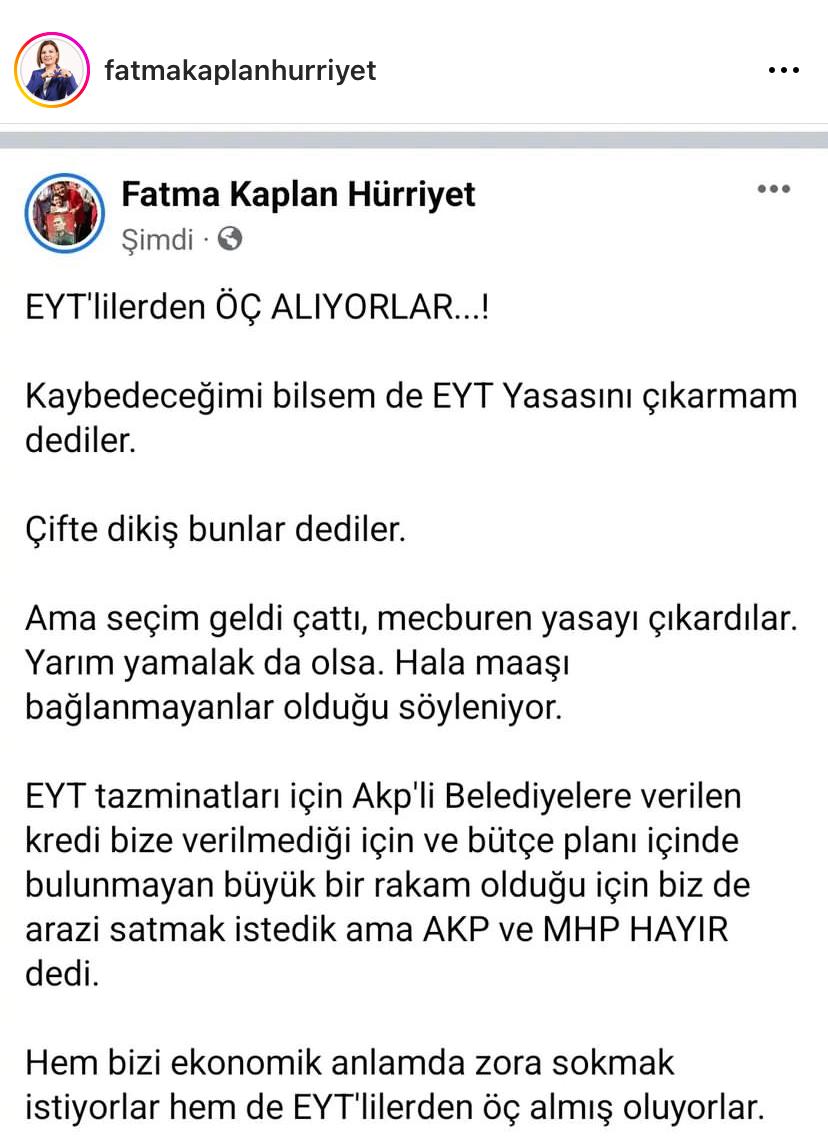Open the post overflow menu
Screen dimensions: 828x1148
(783, 71)
